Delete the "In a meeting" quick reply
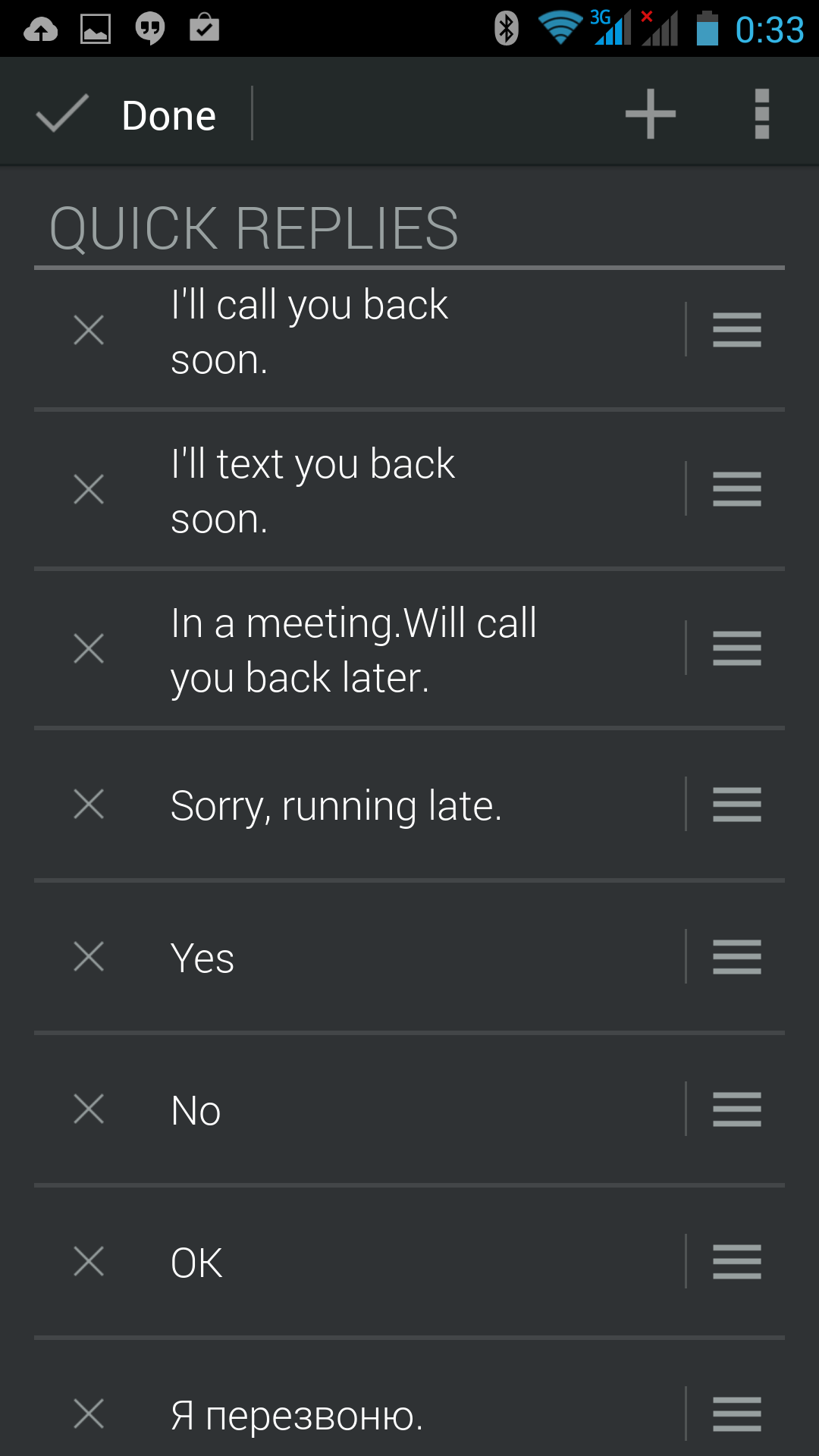The height and width of the screenshot is (1456, 819). (x=89, y=649)
